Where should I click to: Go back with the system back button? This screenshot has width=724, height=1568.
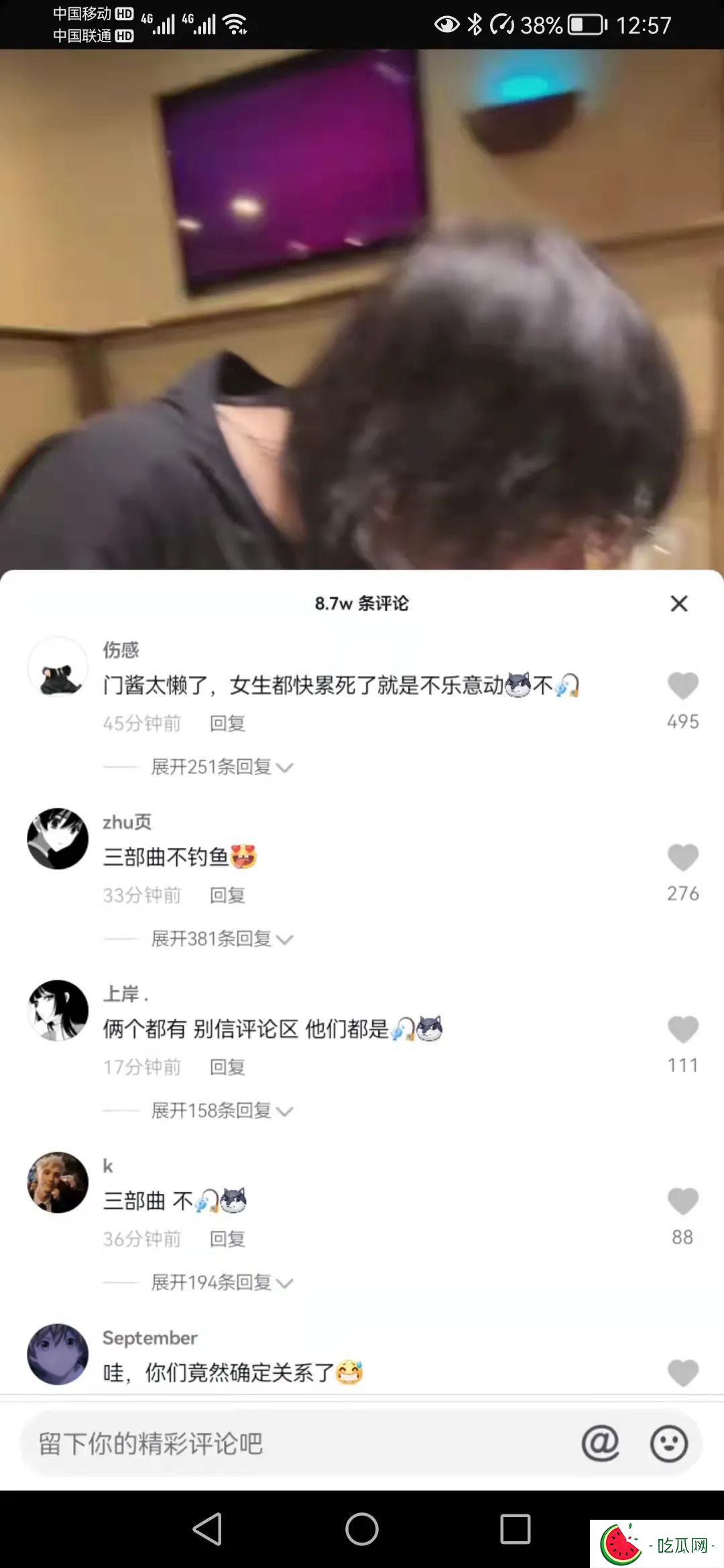click(207, 1529)
